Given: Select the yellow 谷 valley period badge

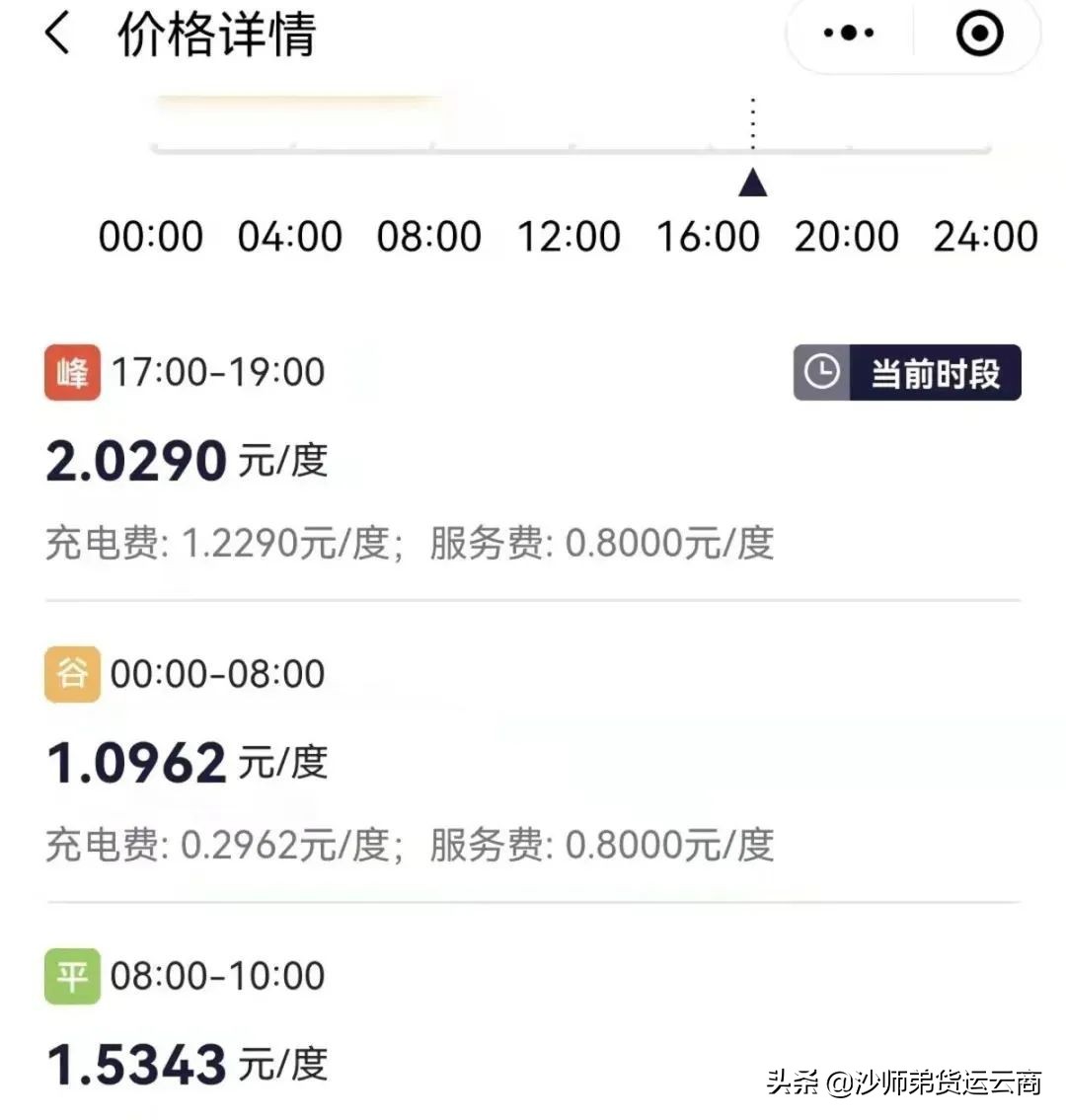Looking at the screenshot, I should (71, 673).
